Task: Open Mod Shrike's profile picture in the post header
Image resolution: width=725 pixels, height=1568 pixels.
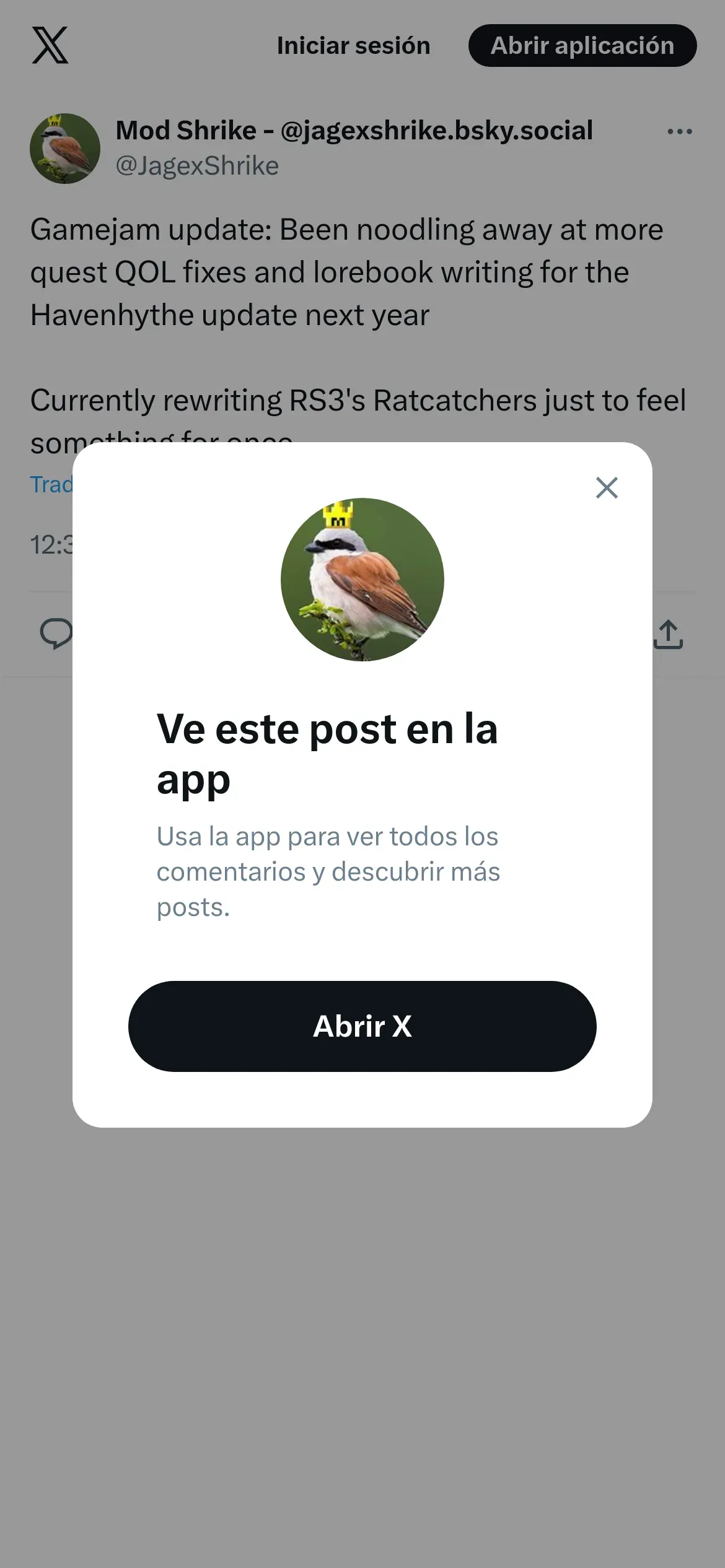Action: tap(65, 149)
